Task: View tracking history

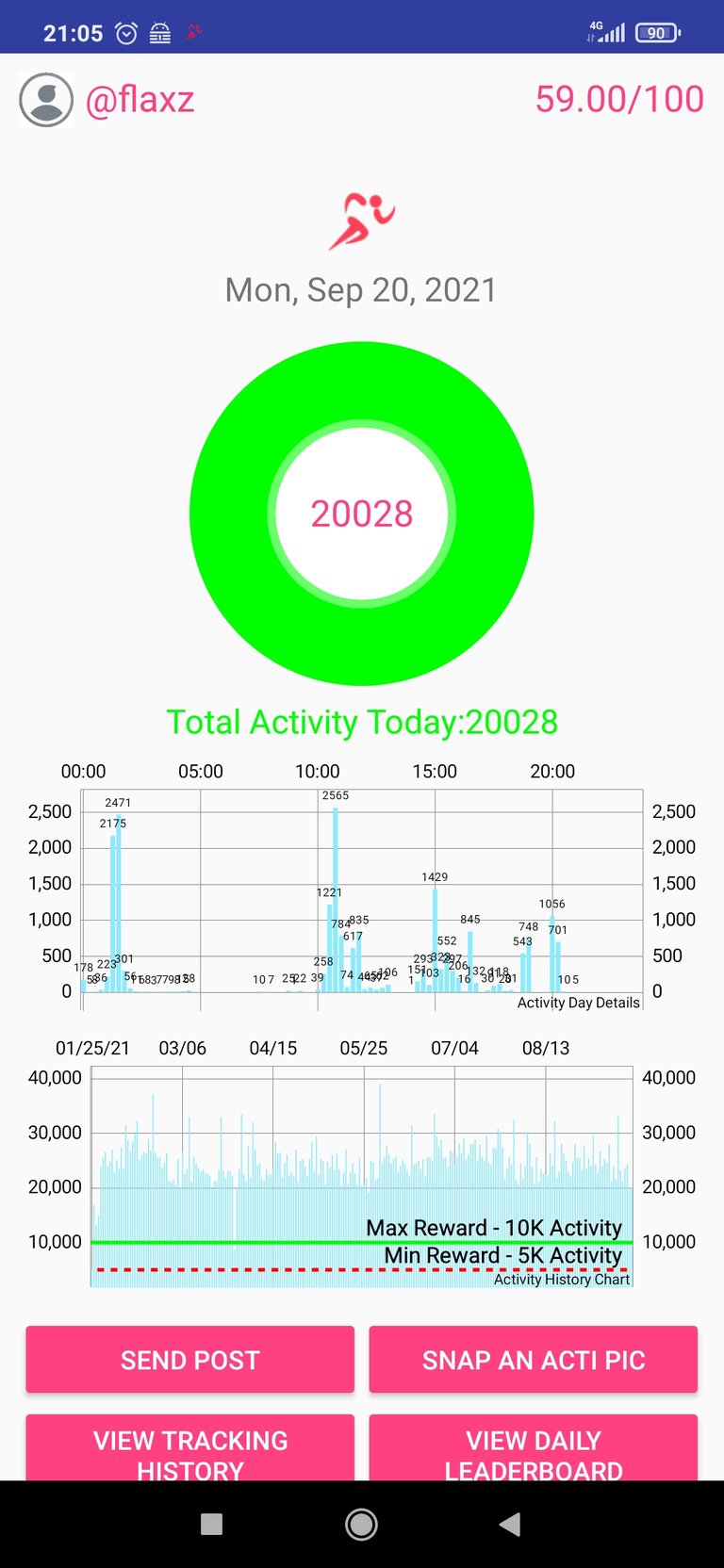Action: pos(189,1448)
